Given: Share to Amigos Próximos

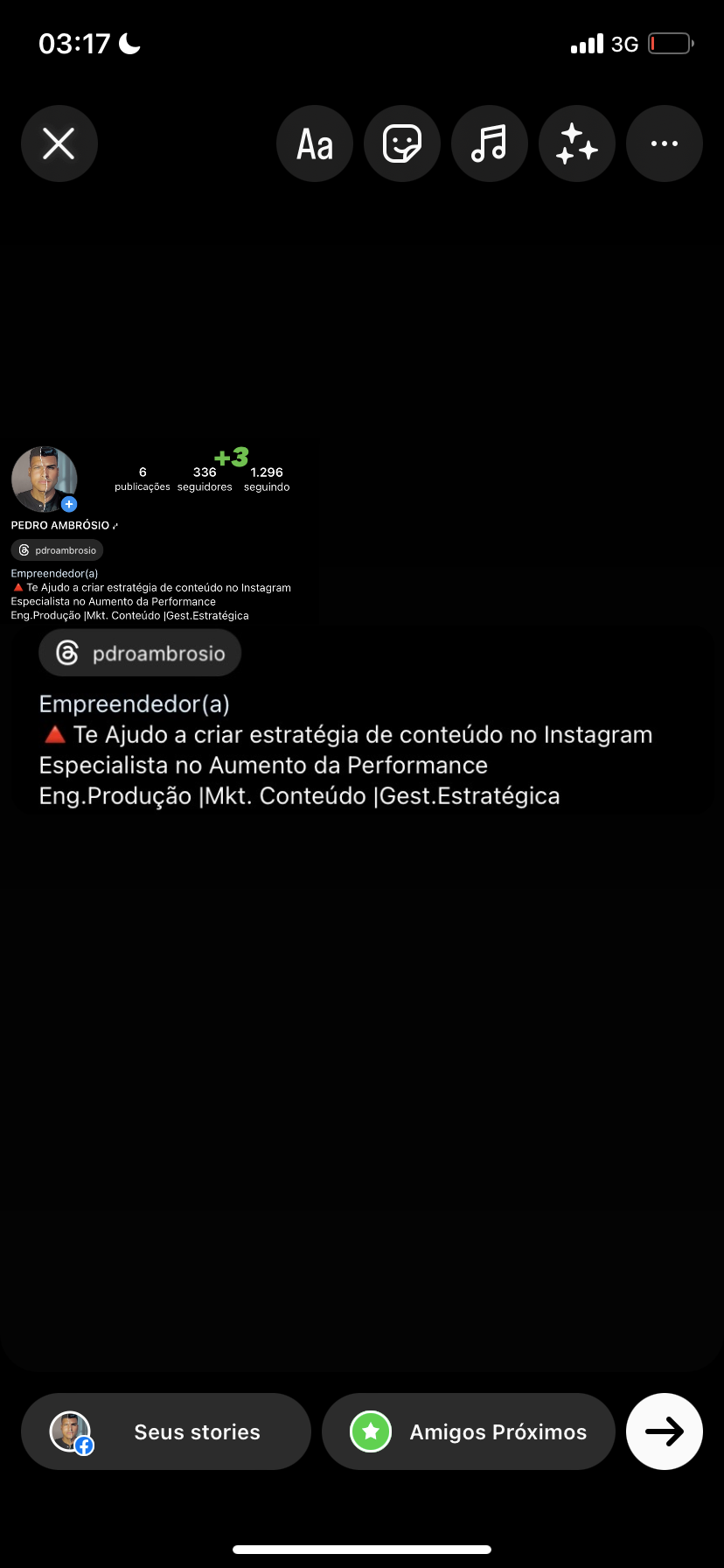Looking at the screenshot, I should click(469, 1431).
